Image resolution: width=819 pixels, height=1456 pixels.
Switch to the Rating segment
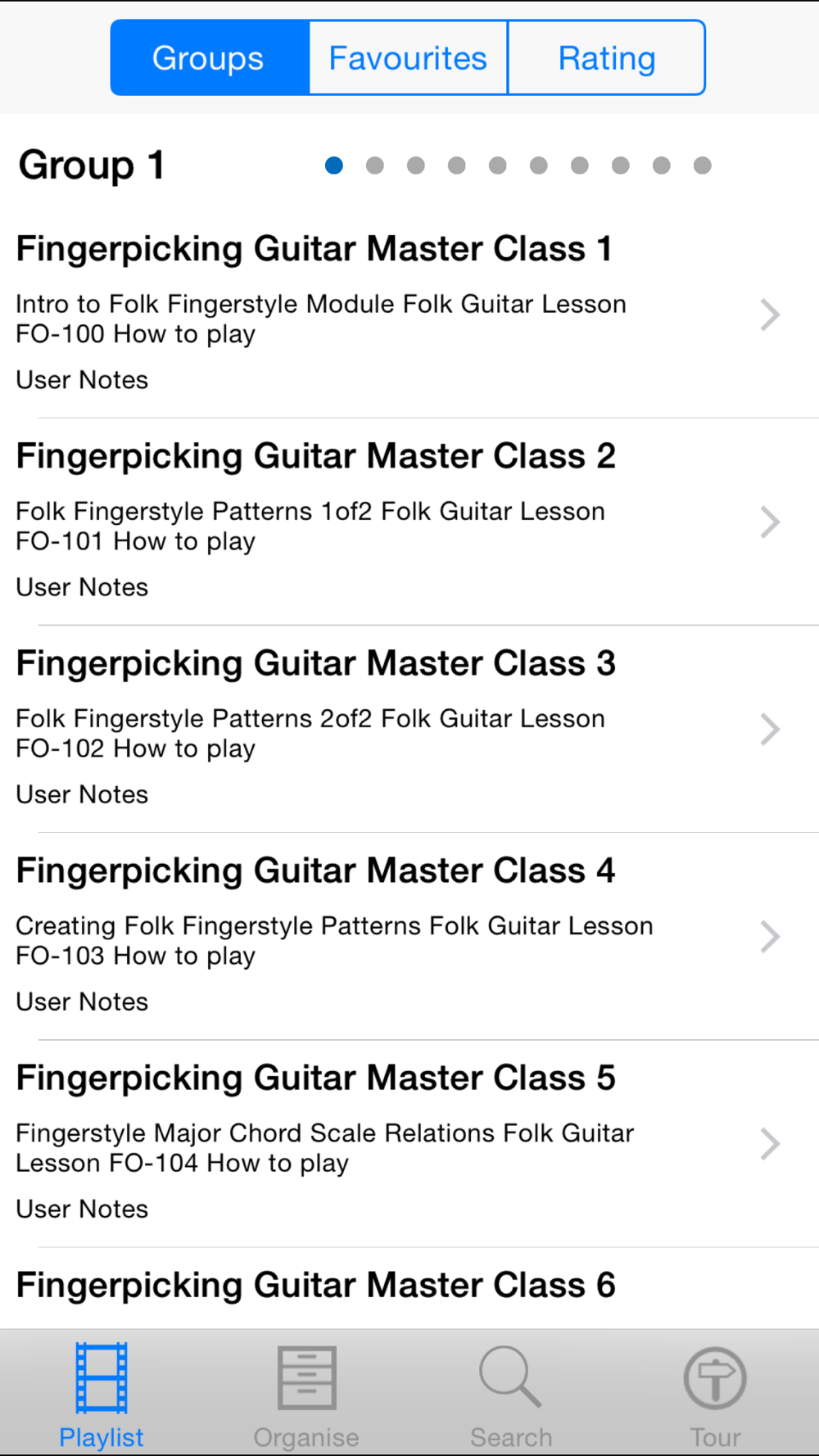[606, 58]
